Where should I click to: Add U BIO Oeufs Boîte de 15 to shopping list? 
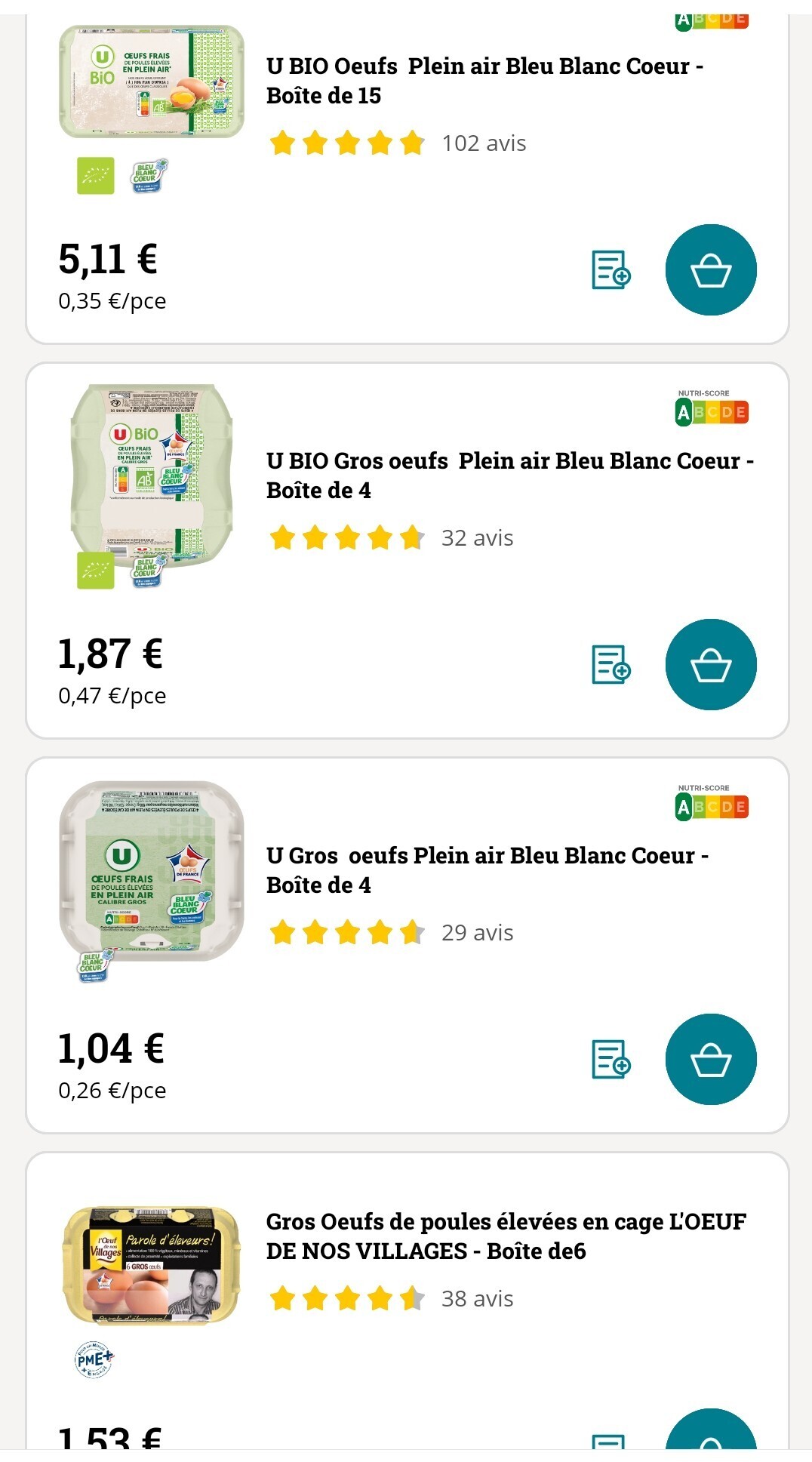(611, 270)
